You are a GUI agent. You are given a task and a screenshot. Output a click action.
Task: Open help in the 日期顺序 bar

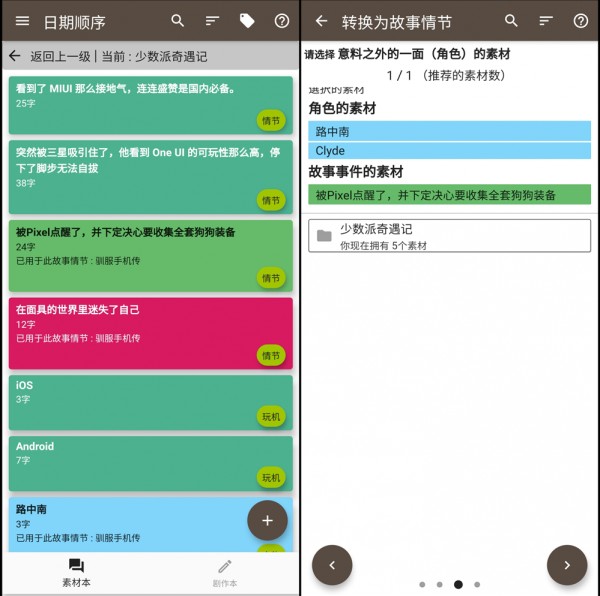282,21
